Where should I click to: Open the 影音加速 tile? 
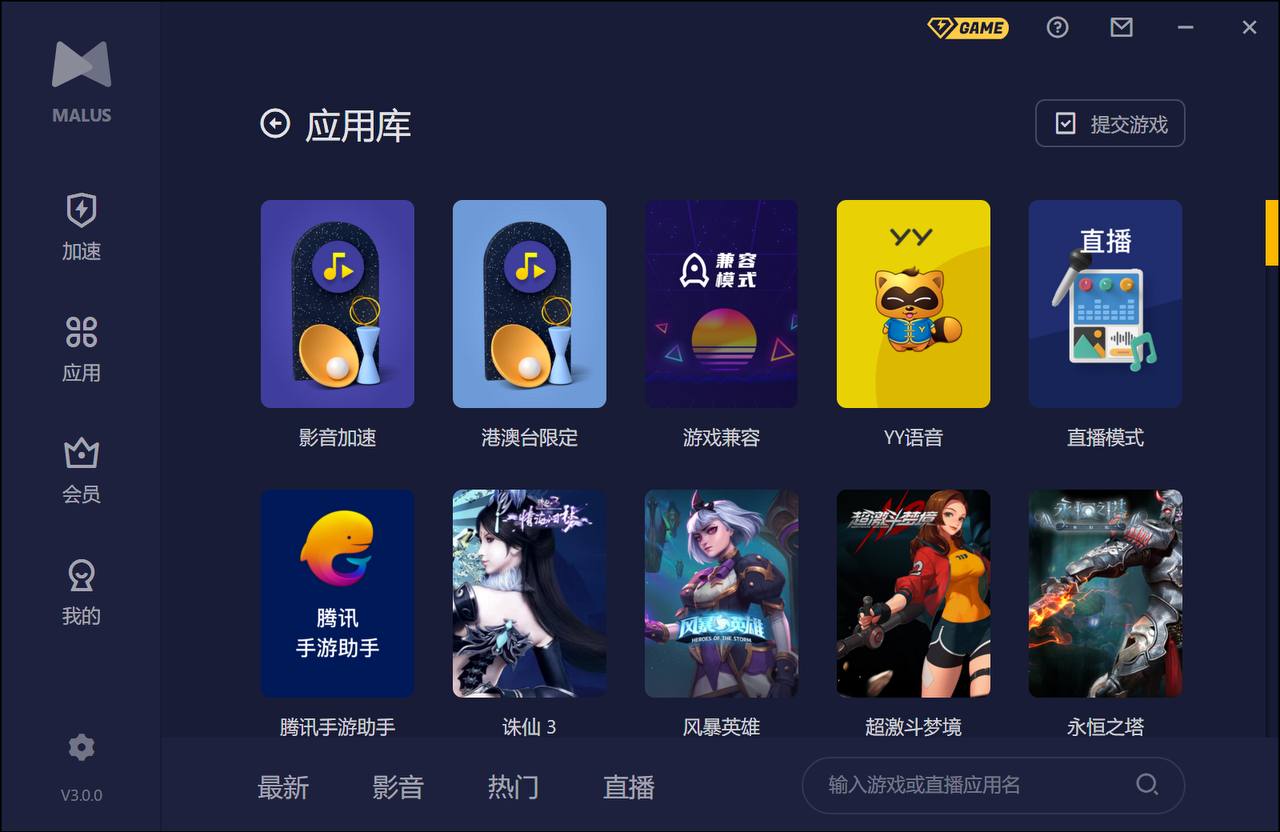[337, 304]
